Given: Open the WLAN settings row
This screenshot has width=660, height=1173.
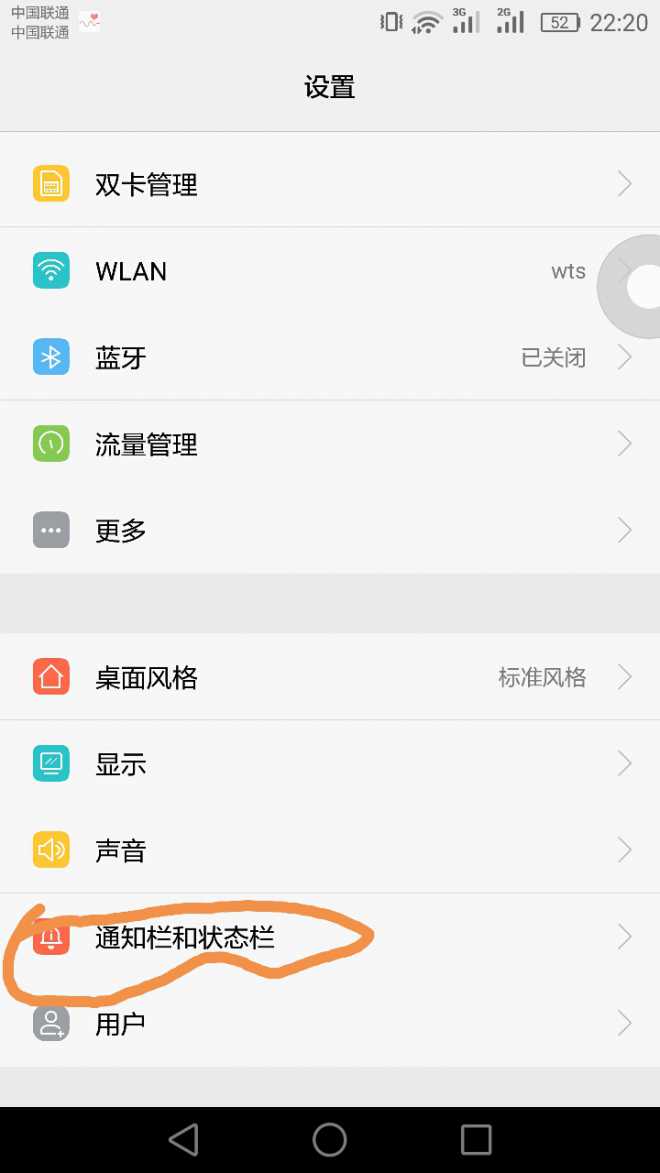Looking at the screenshot, I should pos(330,271).
